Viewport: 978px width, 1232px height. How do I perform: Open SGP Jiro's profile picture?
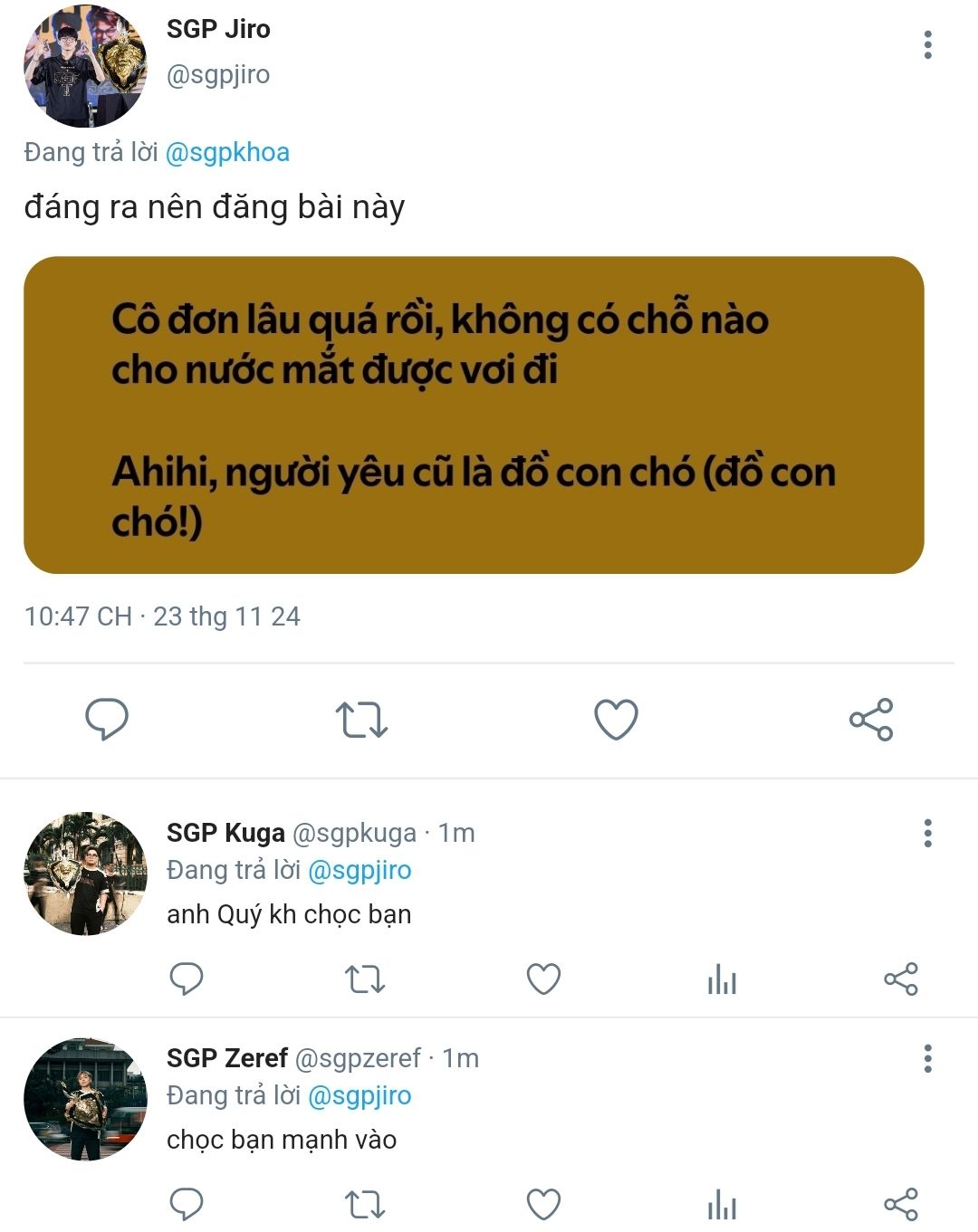click(85, 66)
